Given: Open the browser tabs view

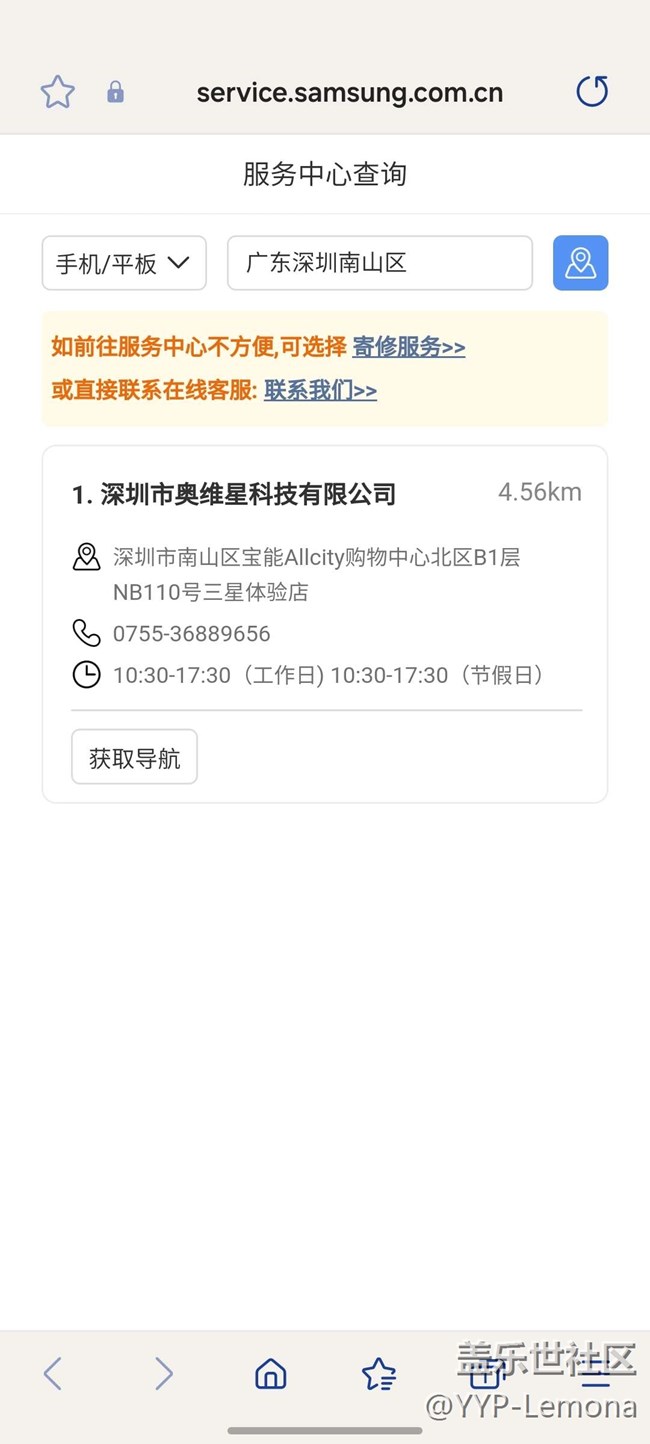Looking at the screenshot, I should pyautogui.click(x=487, y=1374).
